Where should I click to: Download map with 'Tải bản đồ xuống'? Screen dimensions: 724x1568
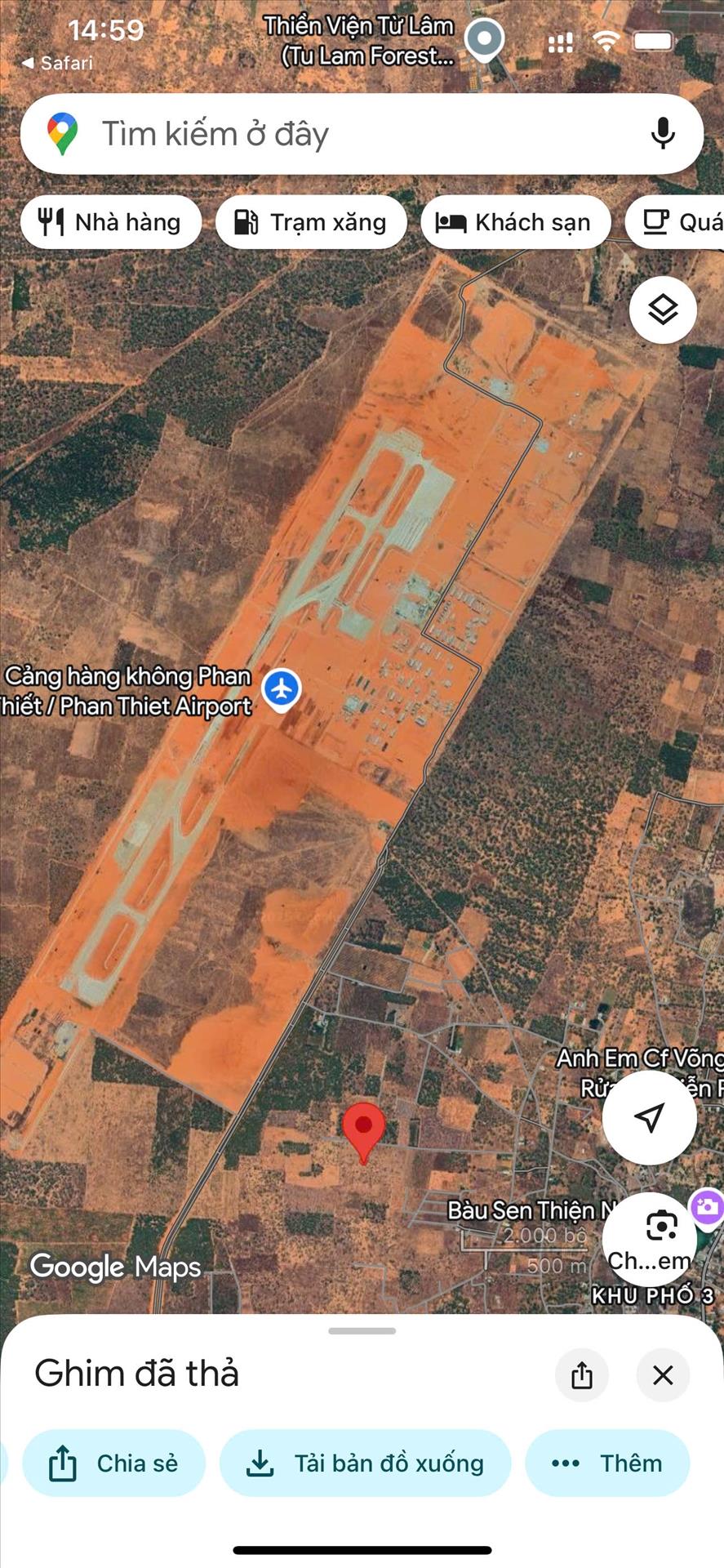pyautogui.click(x=365, y=1463)
